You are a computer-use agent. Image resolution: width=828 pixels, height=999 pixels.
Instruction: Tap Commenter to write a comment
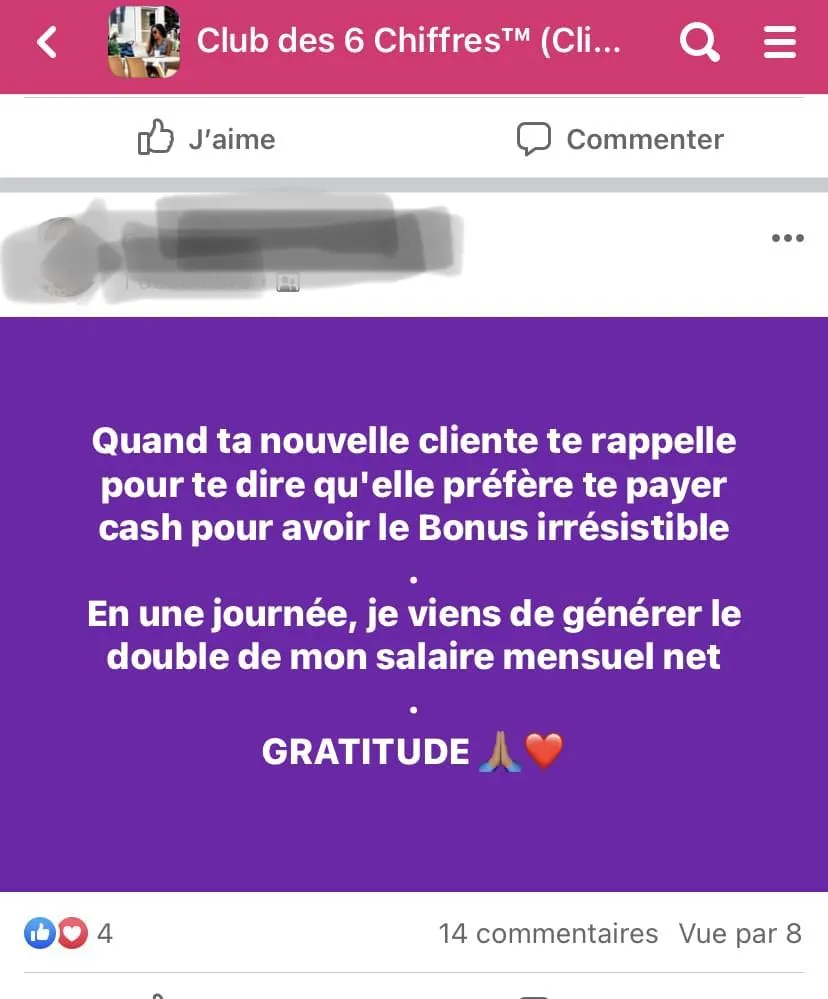[620, 139]
